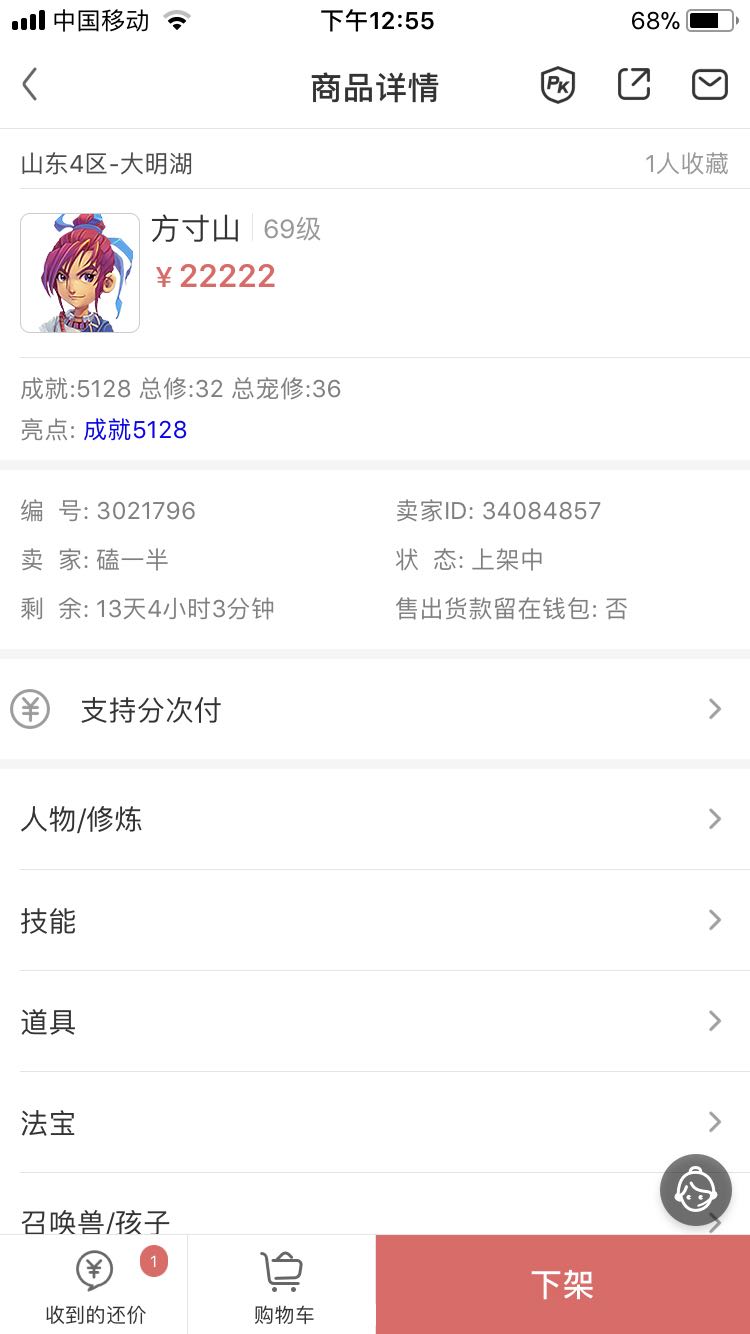This screenshot has width=750, height=1334.
Task: Open the messages envelope icon
Action: 709,86
